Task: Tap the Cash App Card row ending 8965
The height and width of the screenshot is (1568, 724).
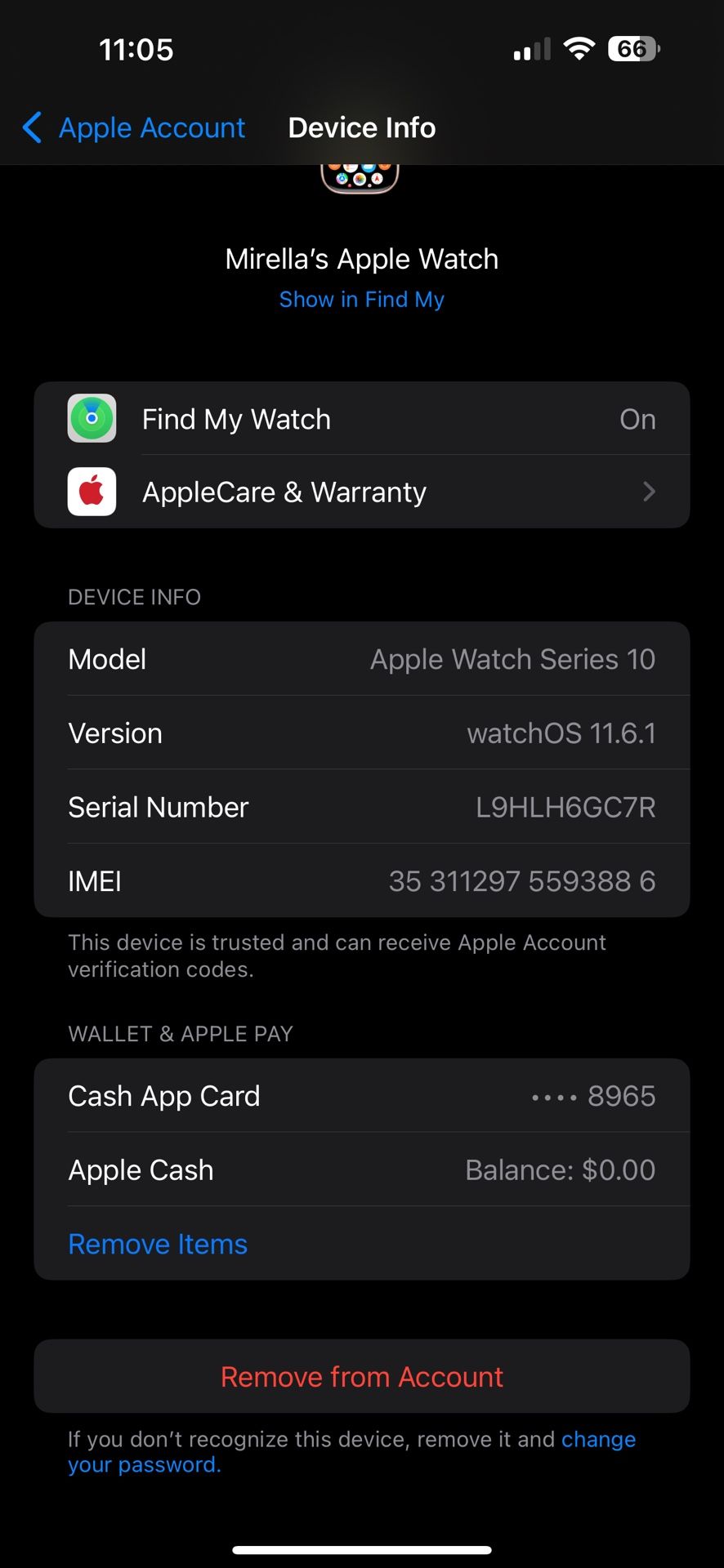Action: click(x=362, y=1095)
